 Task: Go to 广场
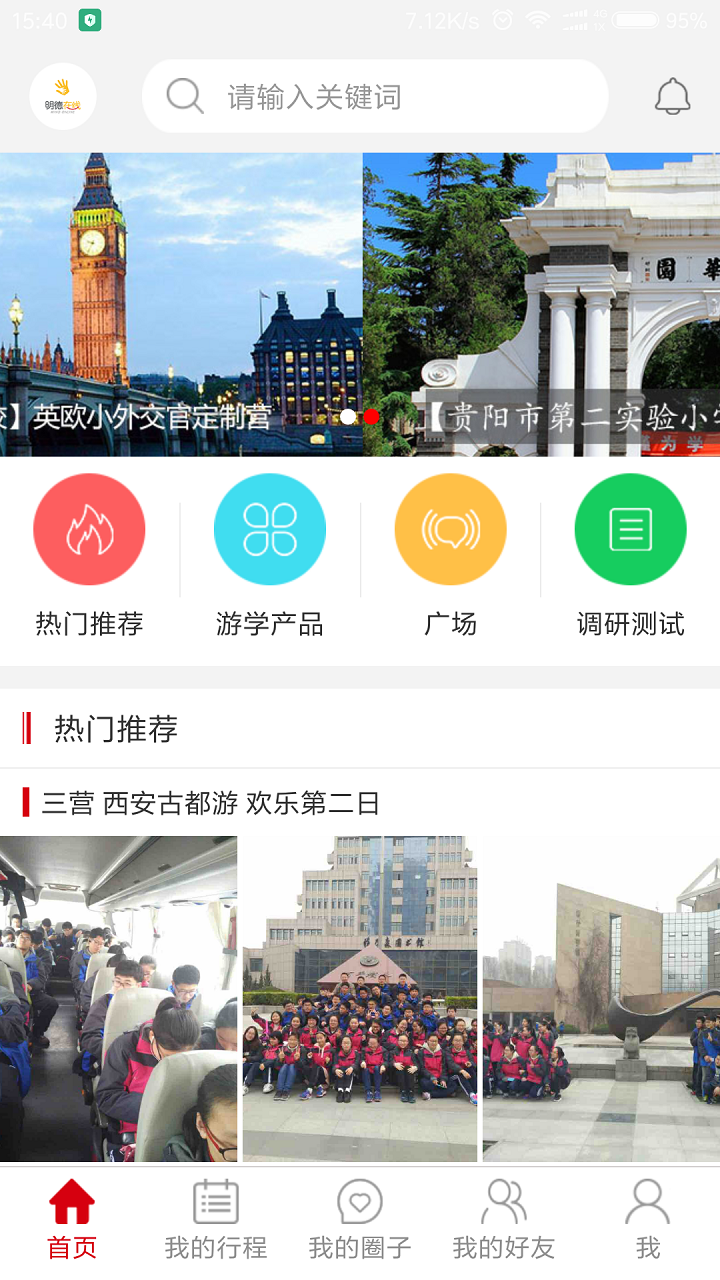tap(450, 556)
